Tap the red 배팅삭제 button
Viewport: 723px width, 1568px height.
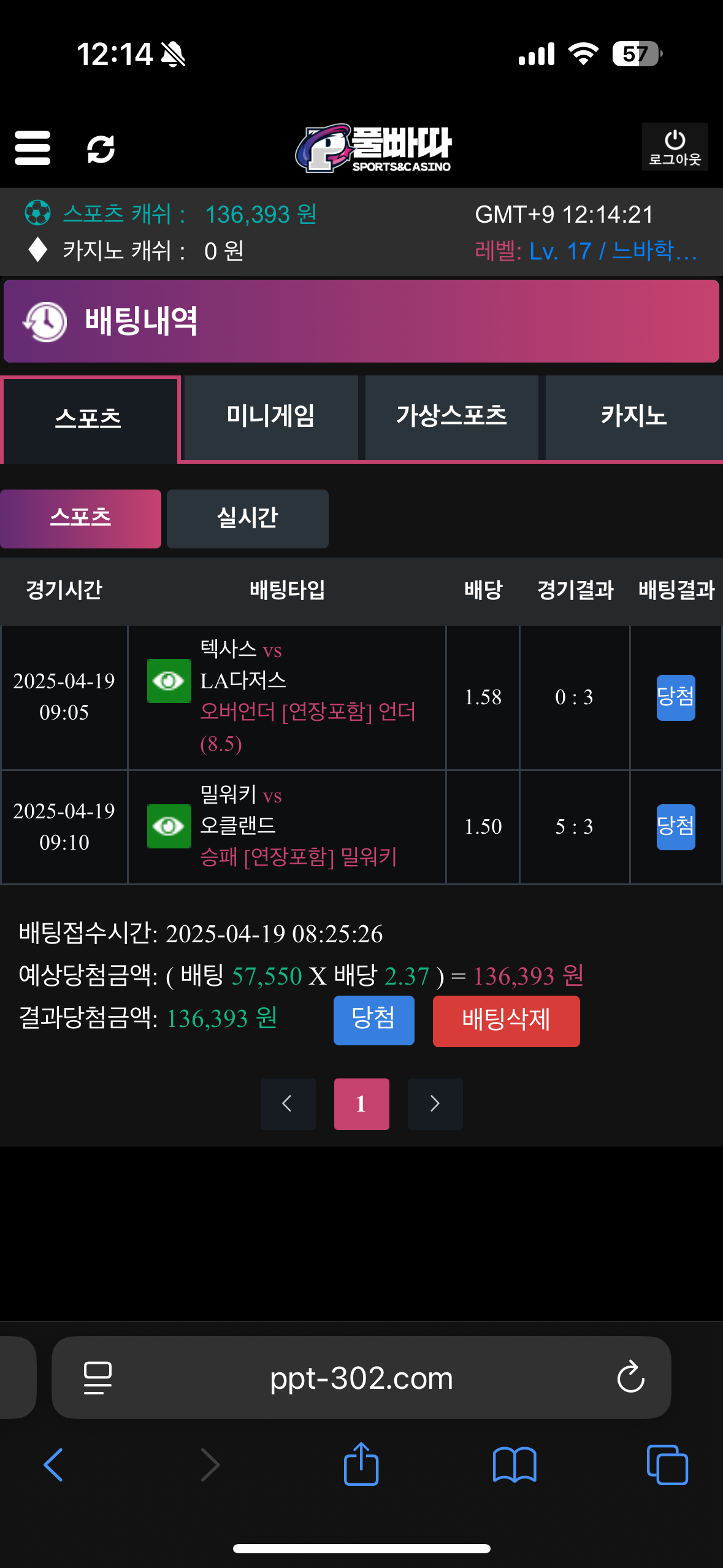(x=506, y=1021)
